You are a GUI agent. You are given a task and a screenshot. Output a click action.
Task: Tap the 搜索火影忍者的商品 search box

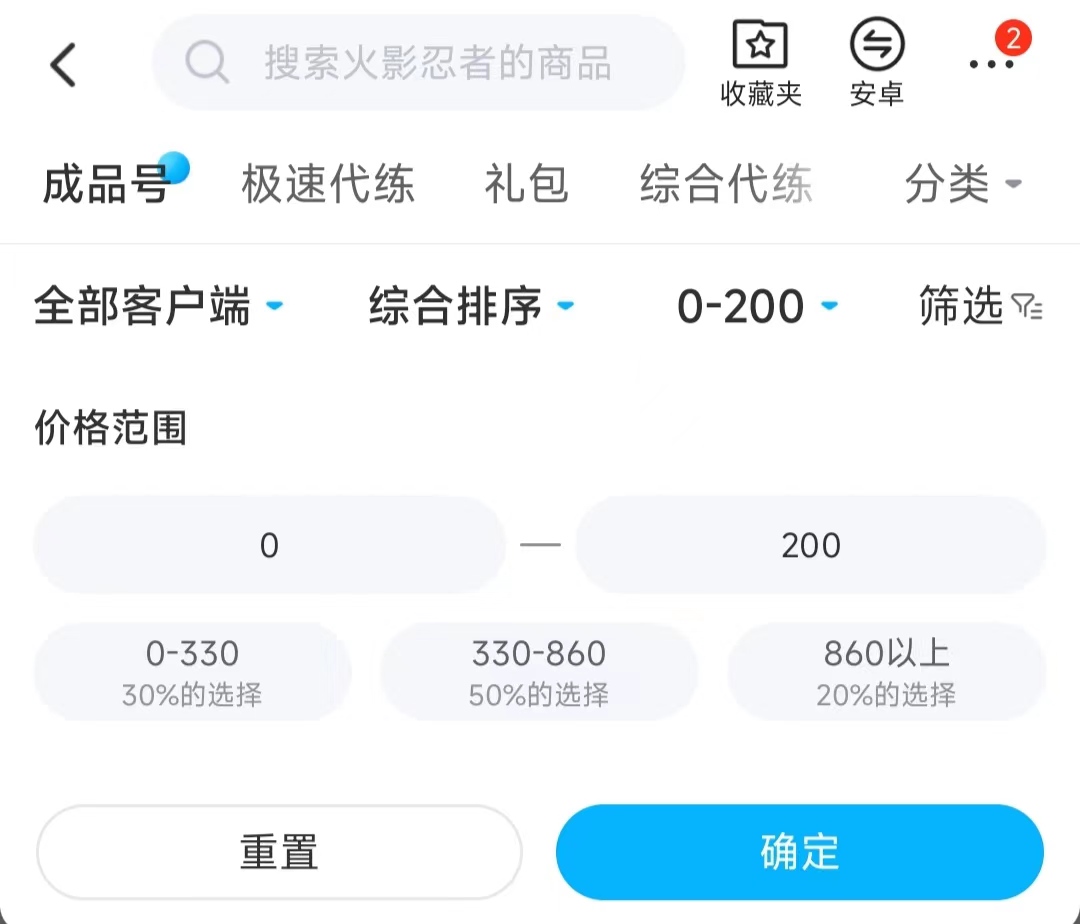coord(420,63)
